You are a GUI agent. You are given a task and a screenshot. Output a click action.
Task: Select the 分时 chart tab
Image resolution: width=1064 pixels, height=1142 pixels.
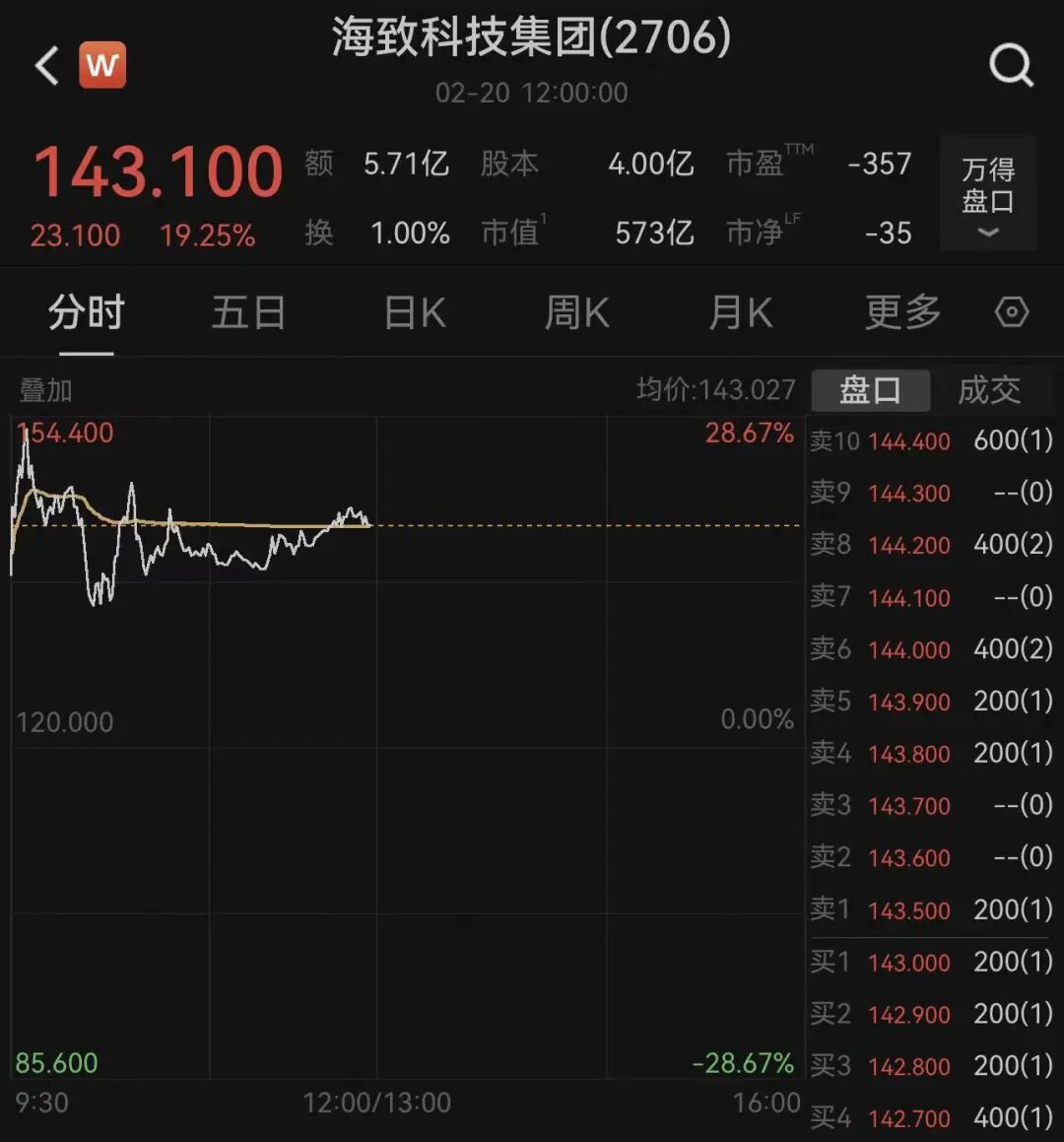click(87, 313)
